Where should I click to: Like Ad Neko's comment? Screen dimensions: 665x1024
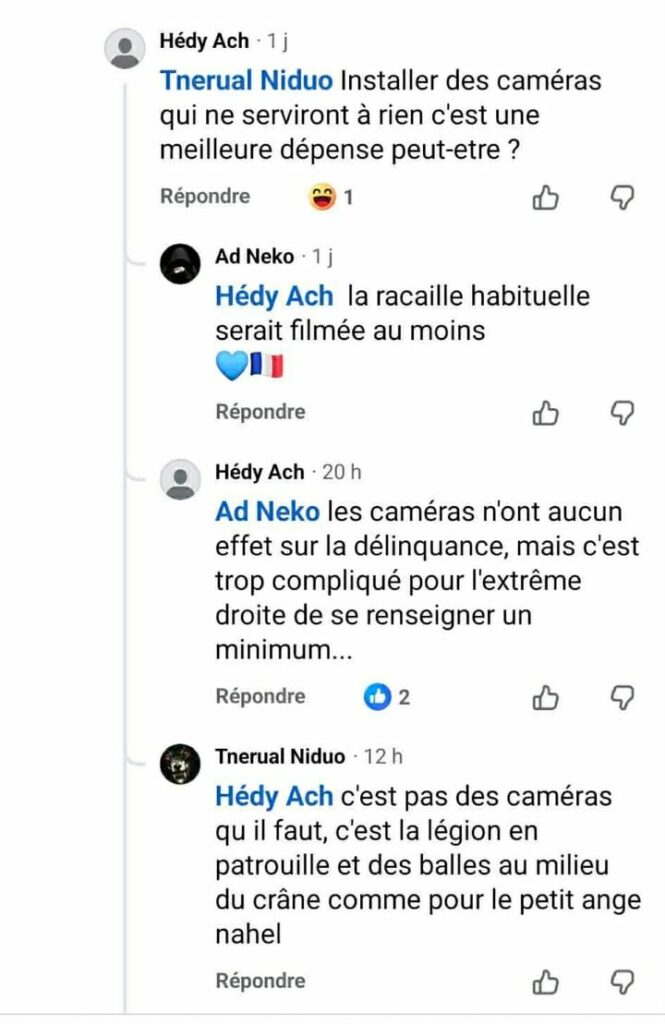(545, 412)
